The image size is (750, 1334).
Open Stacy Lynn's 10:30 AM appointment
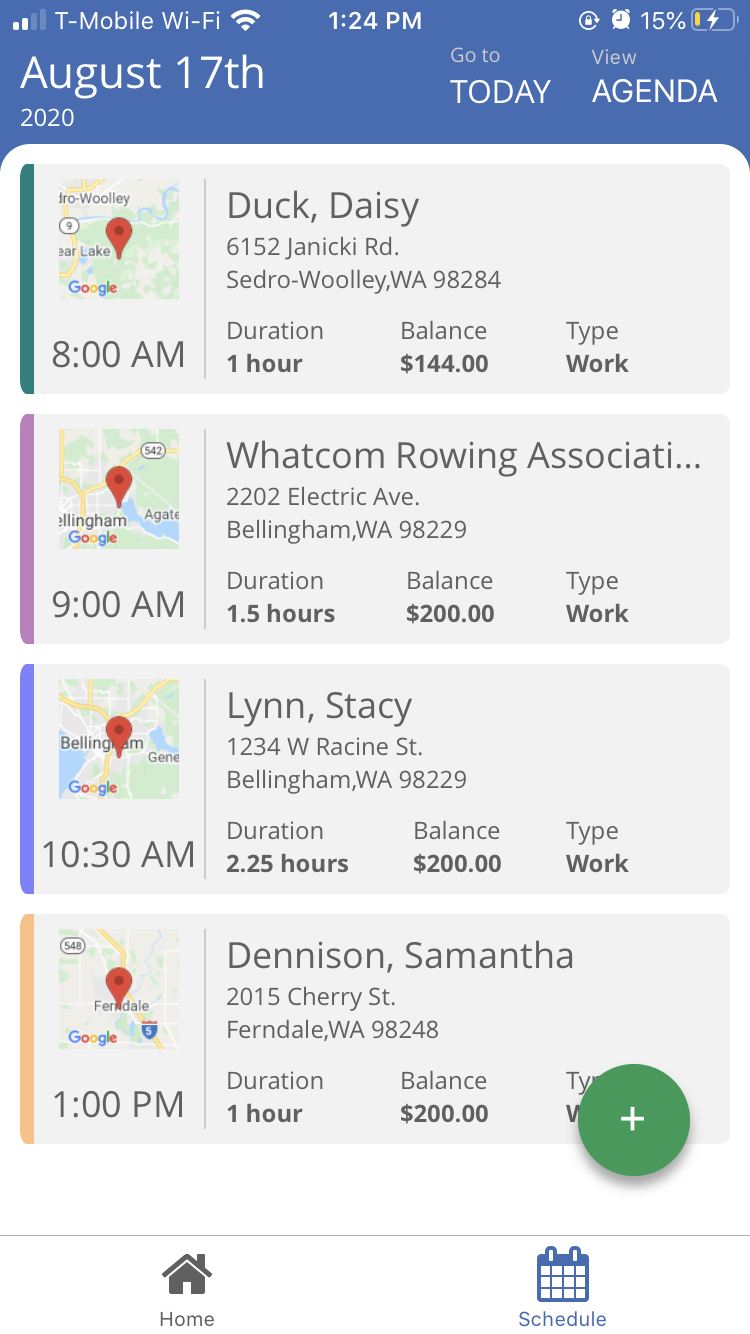pos(375,779)
